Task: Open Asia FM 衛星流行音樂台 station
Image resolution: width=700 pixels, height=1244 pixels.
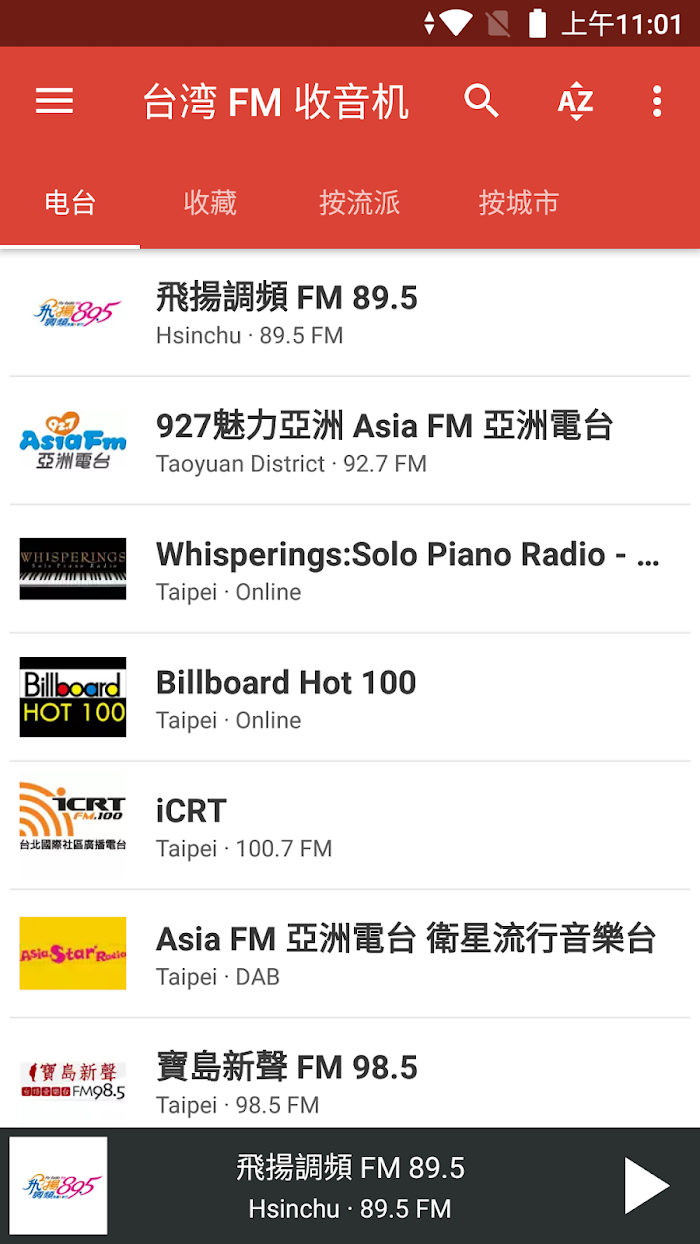Action: click(x=350, y=954)
